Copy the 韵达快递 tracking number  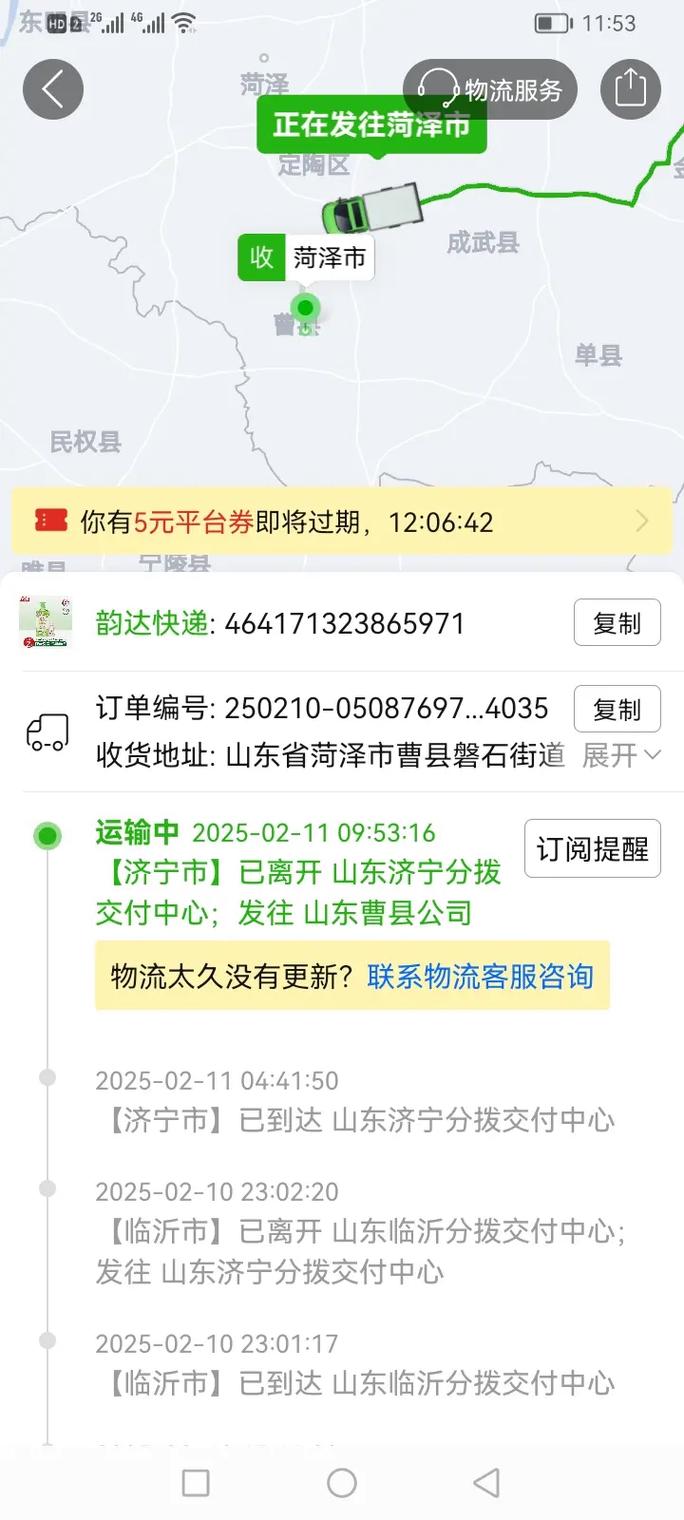point(616,623)
